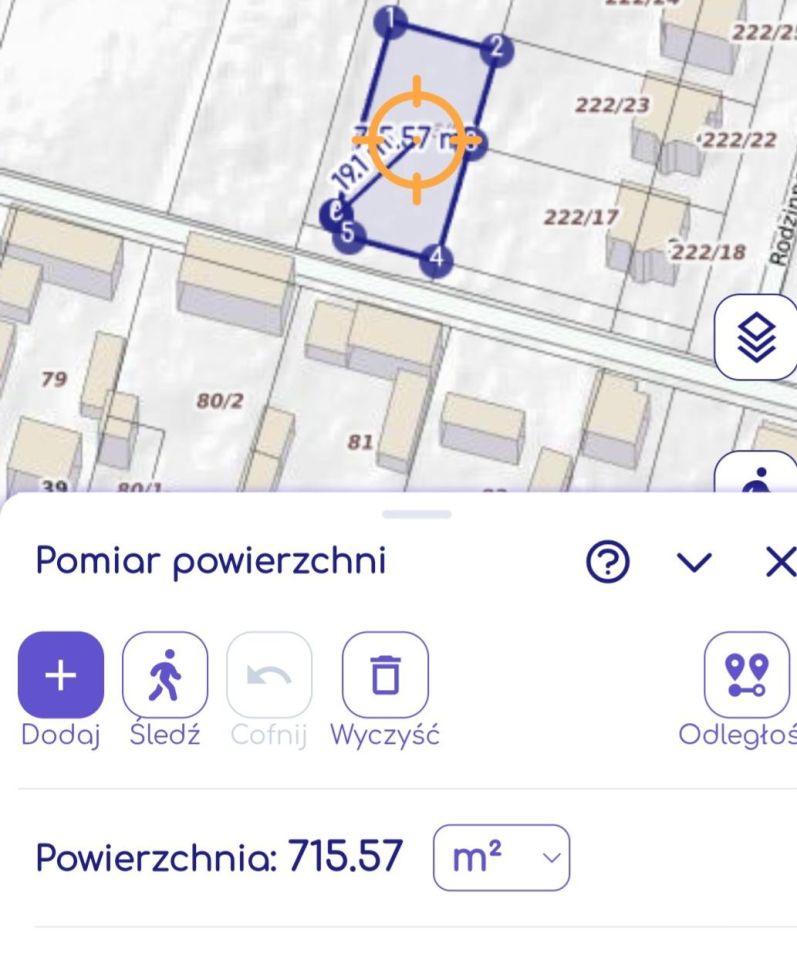Select vertex marker 1 of the polygon
The width and height of the screenshot is (797, 960).
pyautogui.click(x=391, y=22)
